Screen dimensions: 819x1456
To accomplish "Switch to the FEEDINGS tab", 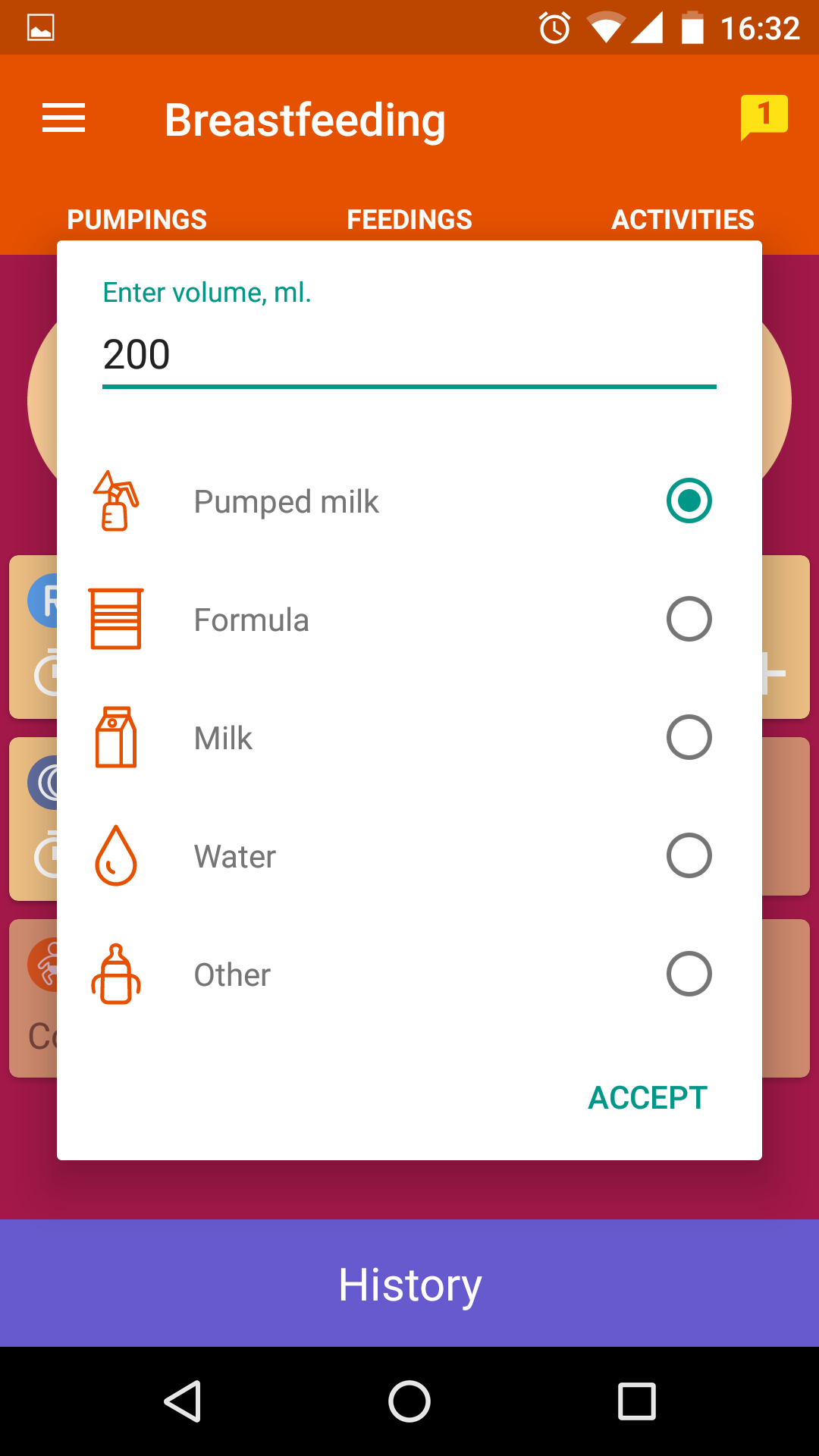I will coord(409,220).
